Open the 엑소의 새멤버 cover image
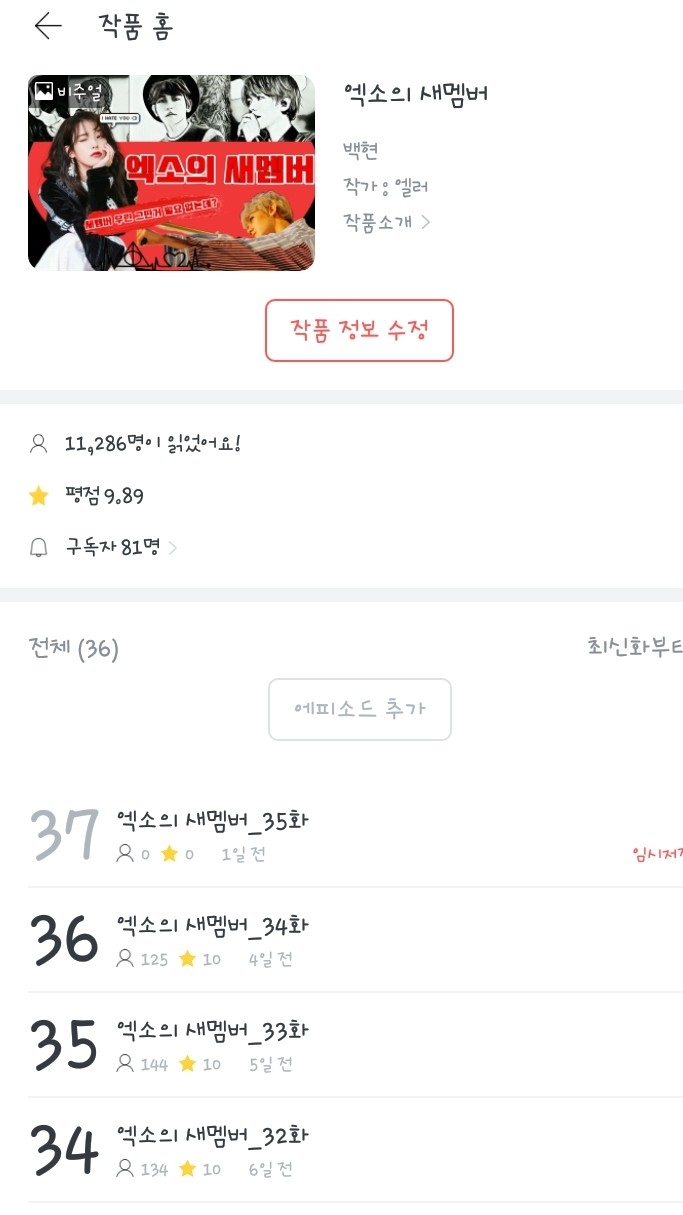The width and height of the screenshot is (683, 1215). [171, 172]
